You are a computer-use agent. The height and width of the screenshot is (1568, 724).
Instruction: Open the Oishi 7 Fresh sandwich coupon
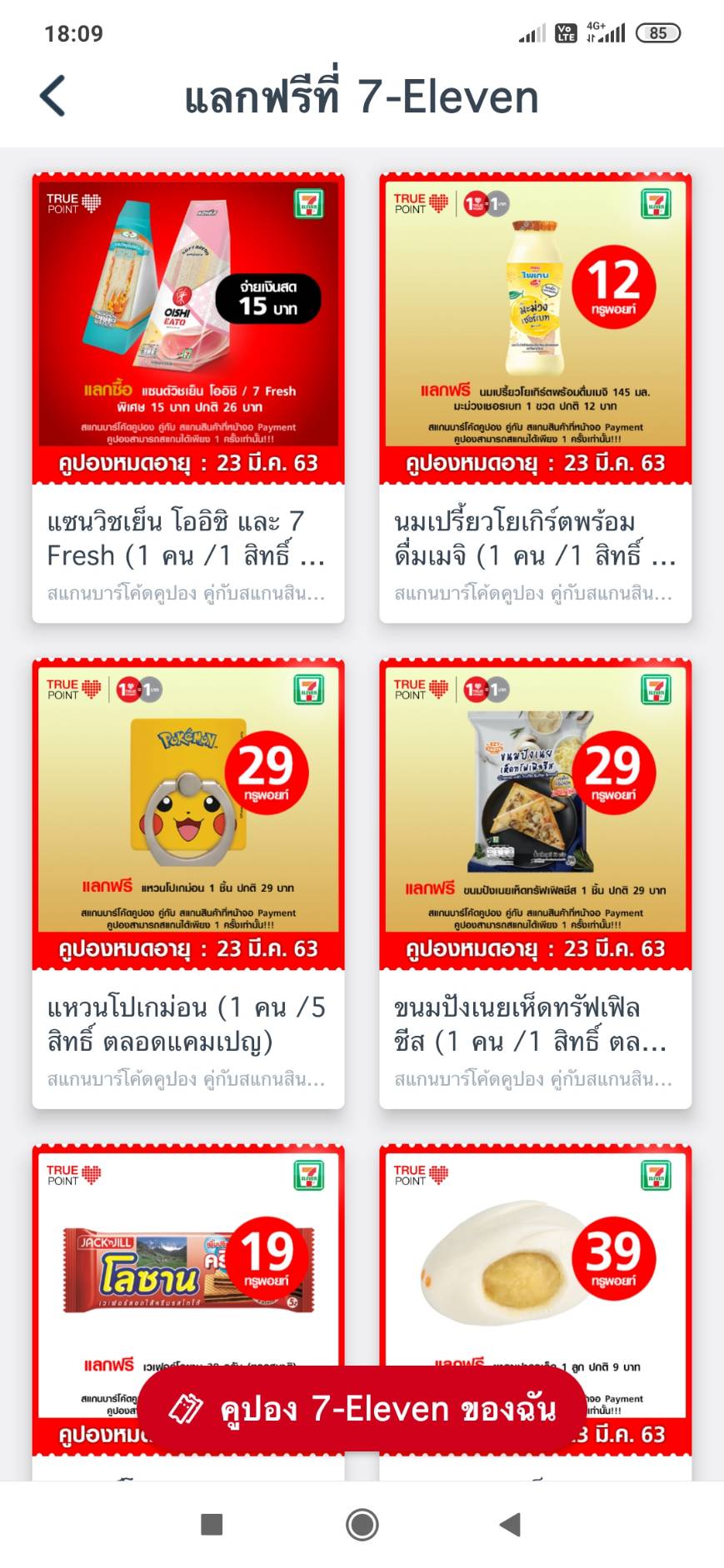point(188,398)
